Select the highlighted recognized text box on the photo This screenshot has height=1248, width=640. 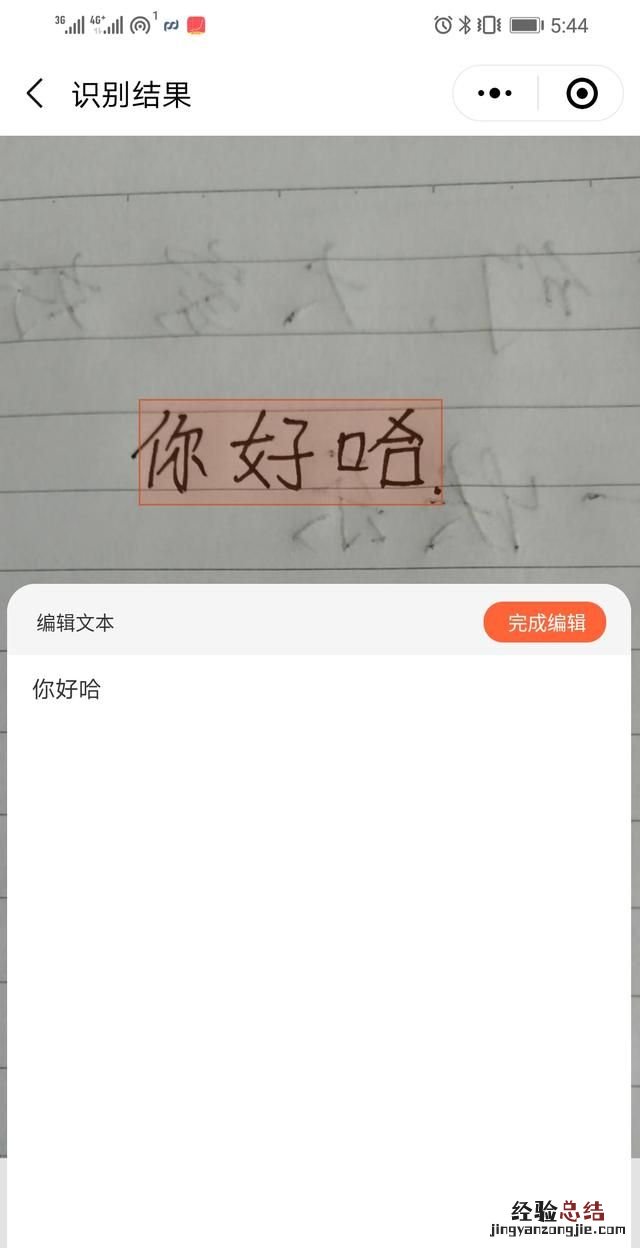[290, 453]
